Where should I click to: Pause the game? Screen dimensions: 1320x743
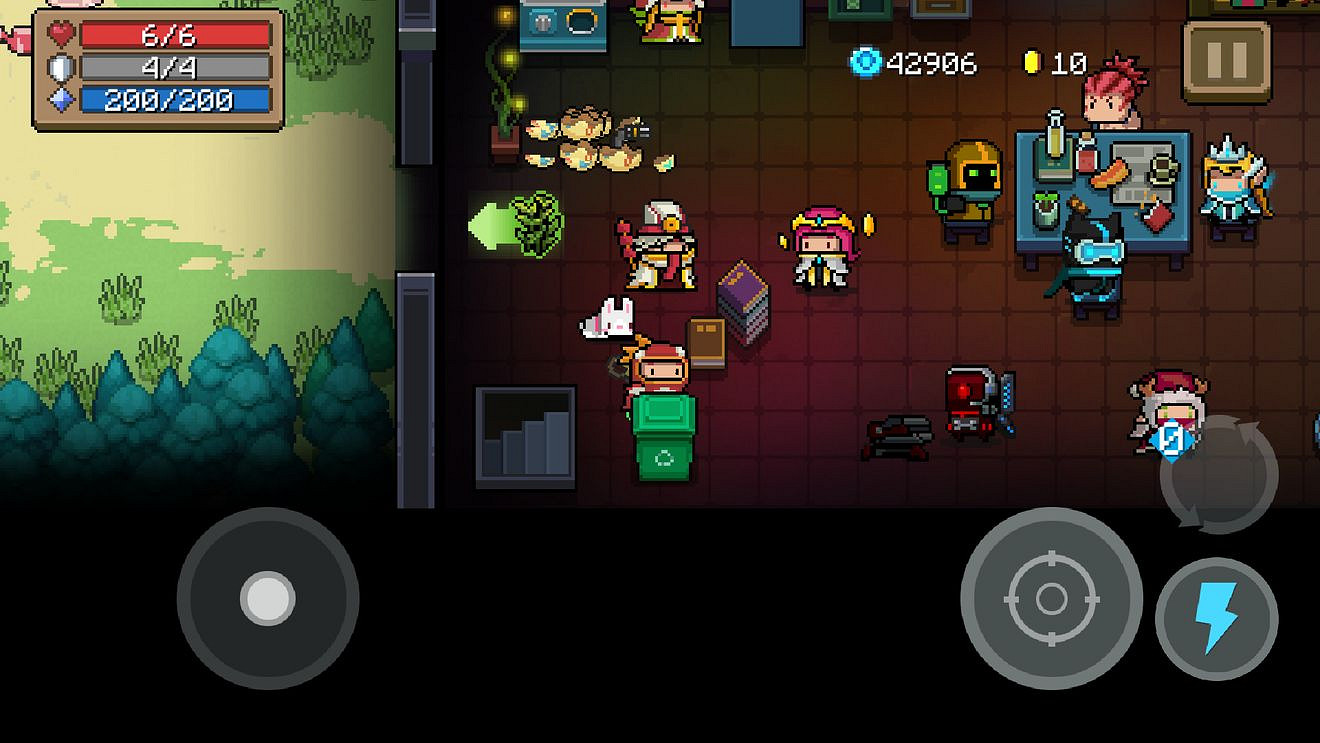coord(1227,61)
